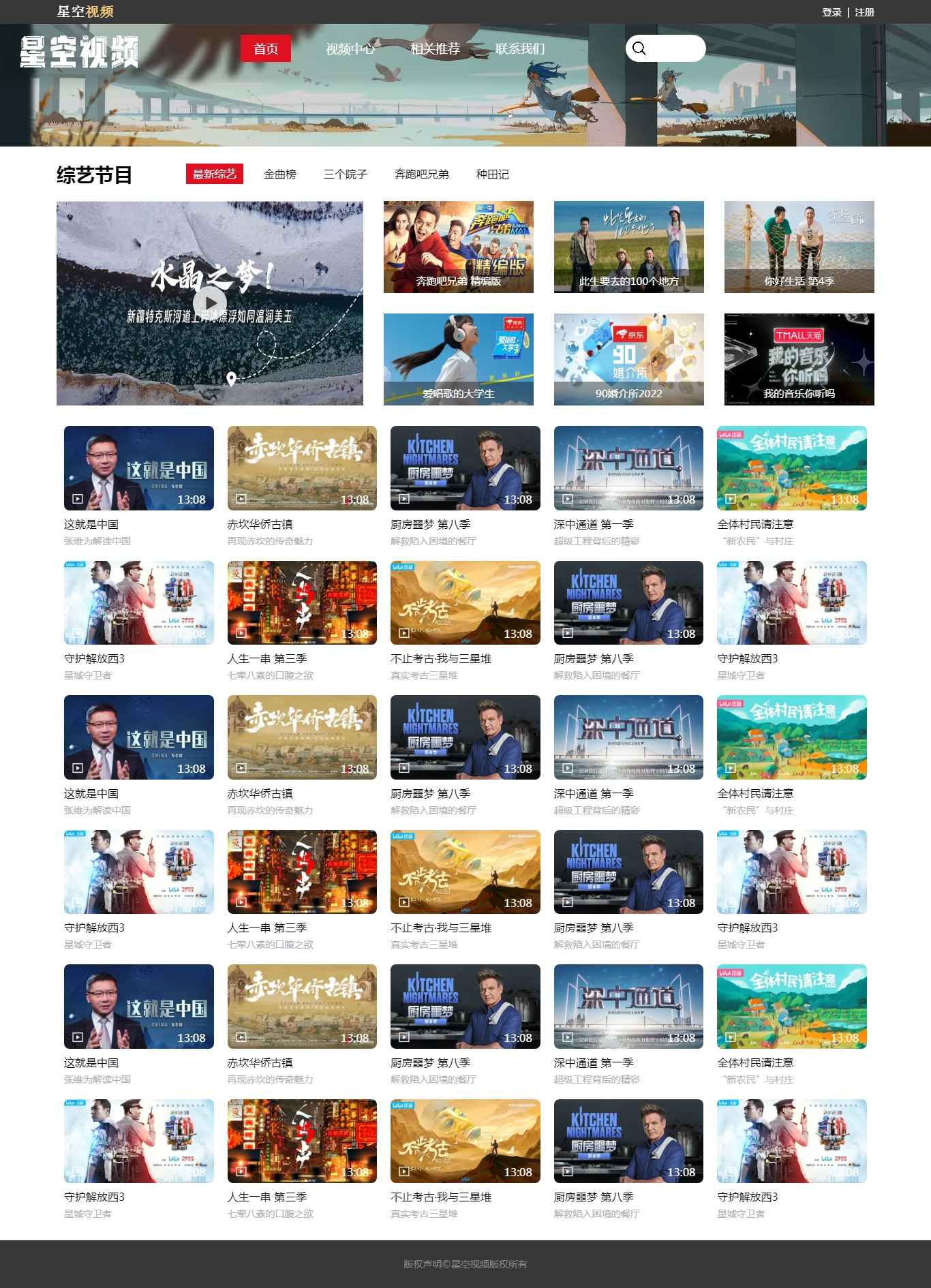
Task: Open the 种田记 tab
Action: click(x=492, y=174)
